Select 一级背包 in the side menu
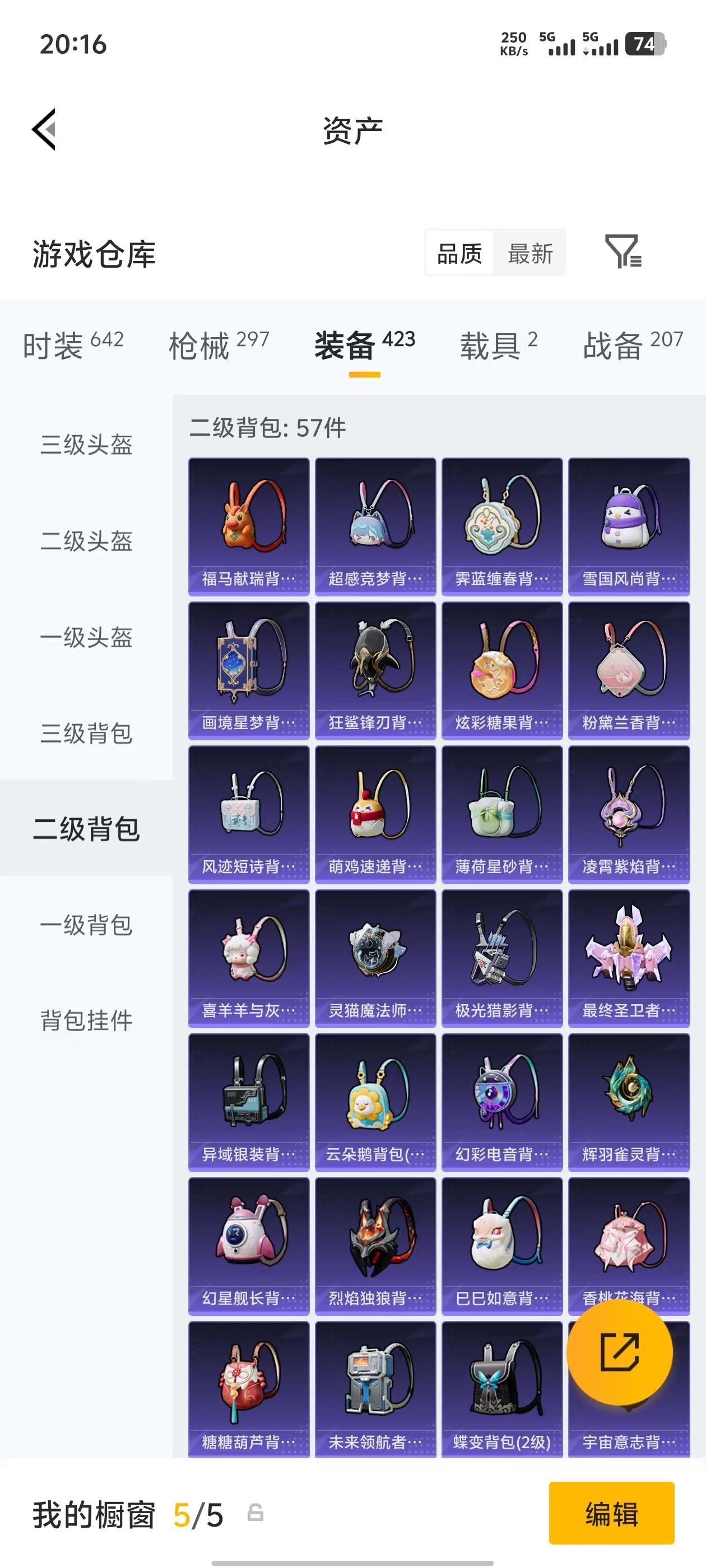The width and height of the screenshot is (706, 1568). point(86,925)
